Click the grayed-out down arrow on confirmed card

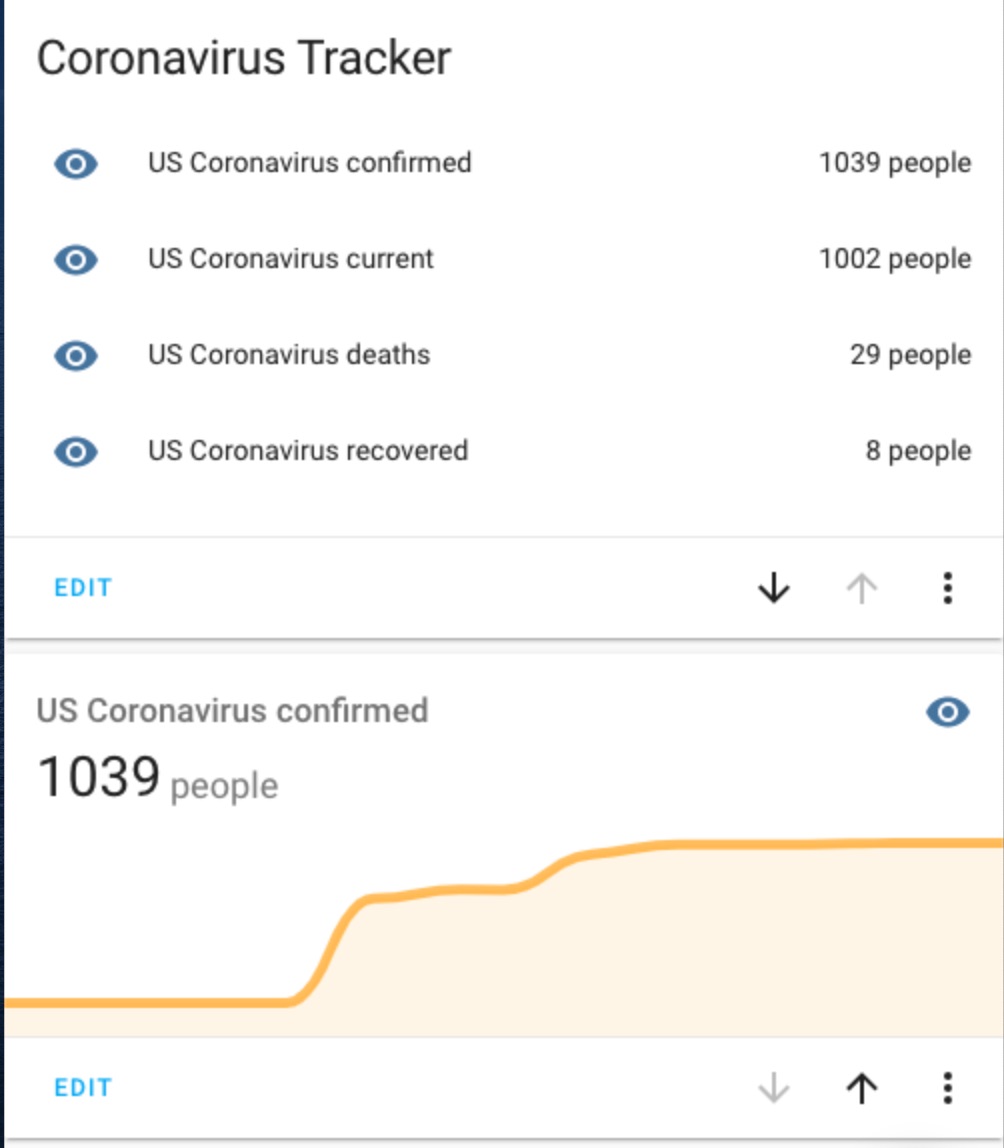pyautogui.click(x=773, y=1087)
